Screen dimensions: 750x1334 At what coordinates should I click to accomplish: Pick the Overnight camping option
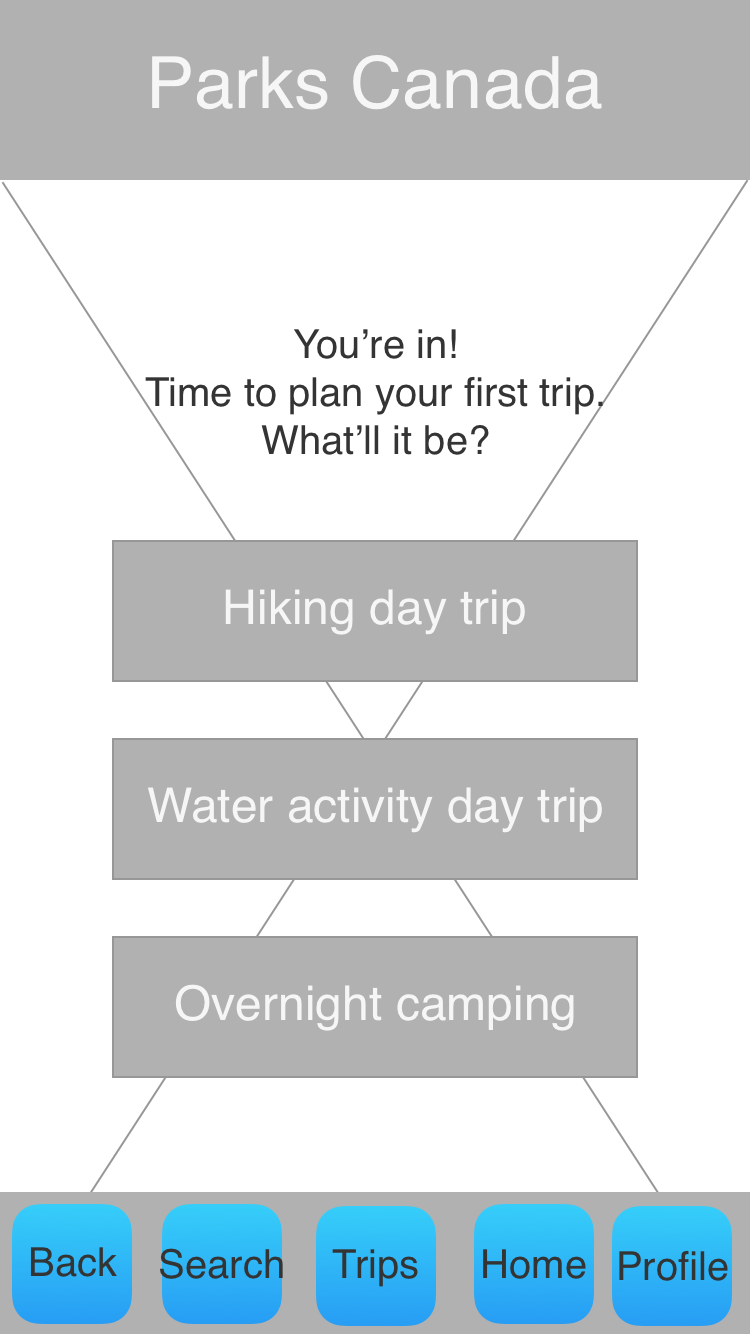[x=374, y=1006]
